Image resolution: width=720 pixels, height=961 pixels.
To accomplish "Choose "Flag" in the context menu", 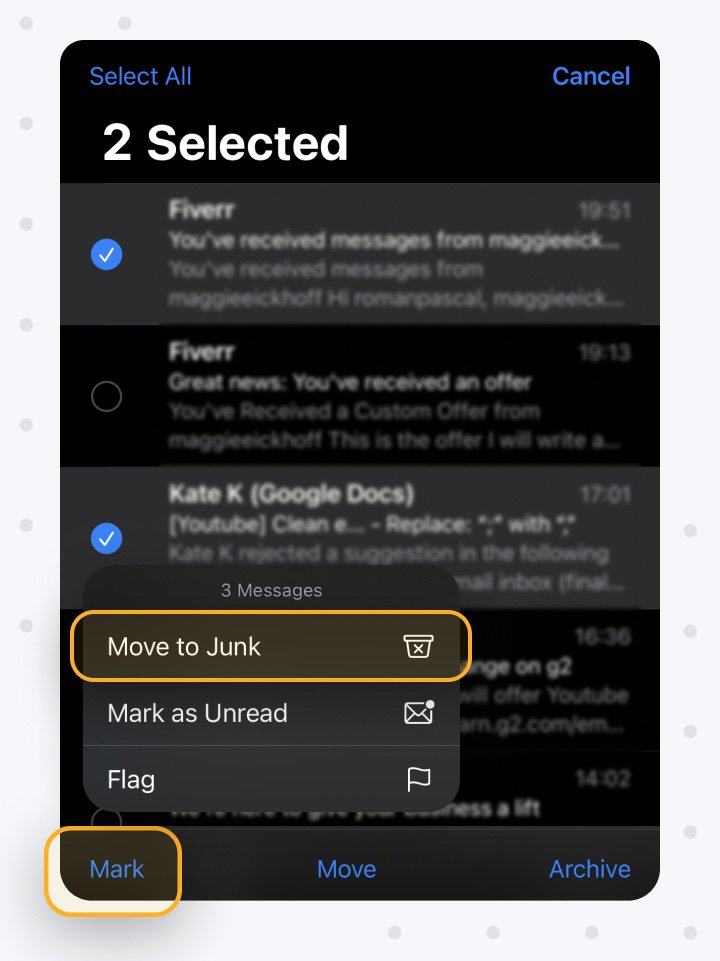I will [130, 779].
